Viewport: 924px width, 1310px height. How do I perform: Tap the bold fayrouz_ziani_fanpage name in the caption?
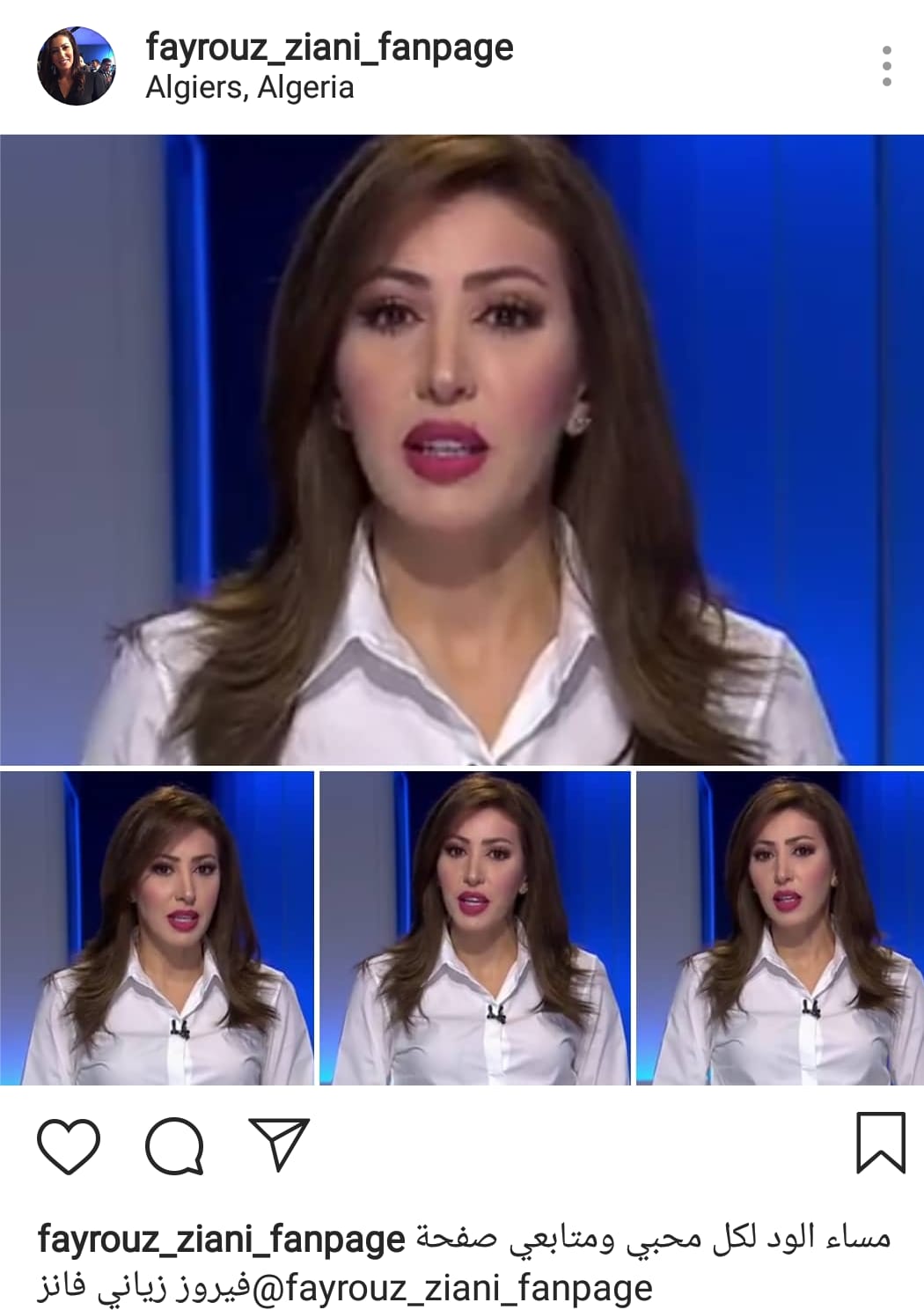point(221,1239)
